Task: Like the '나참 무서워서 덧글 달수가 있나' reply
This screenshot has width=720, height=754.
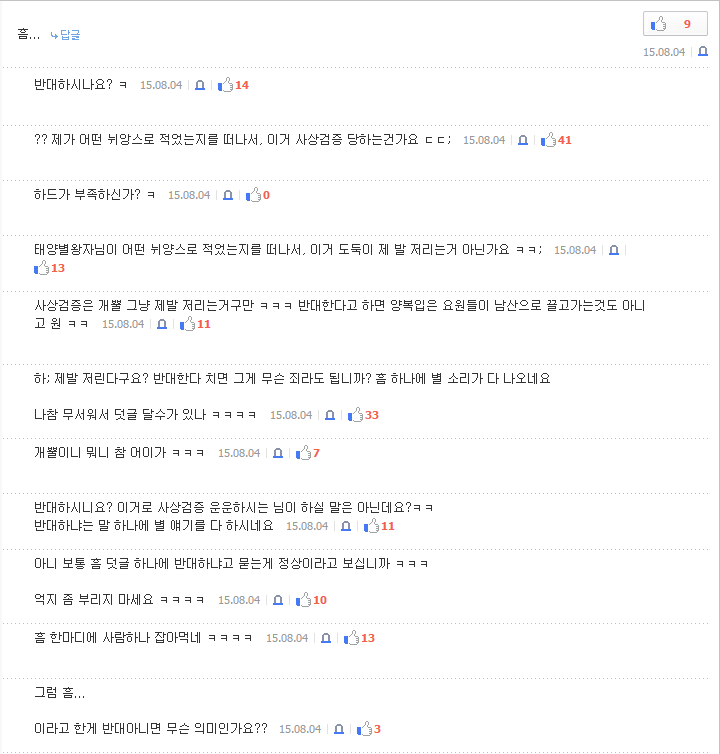Action: (x=355, y=415)
